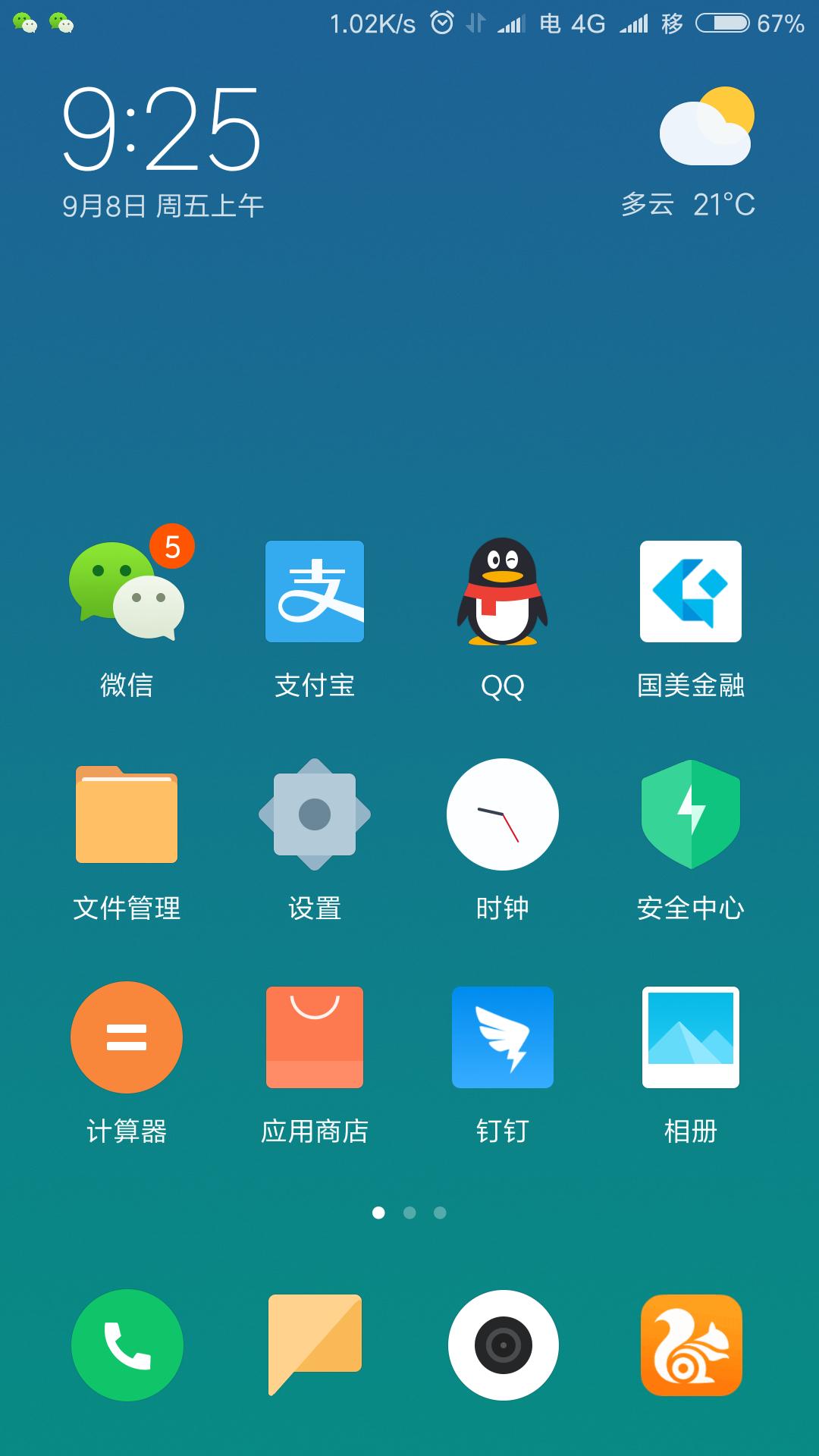The height and width of the screenshot is (1456, 819).
Task: Open the 安全中心 security center
Action: (691, 815)
